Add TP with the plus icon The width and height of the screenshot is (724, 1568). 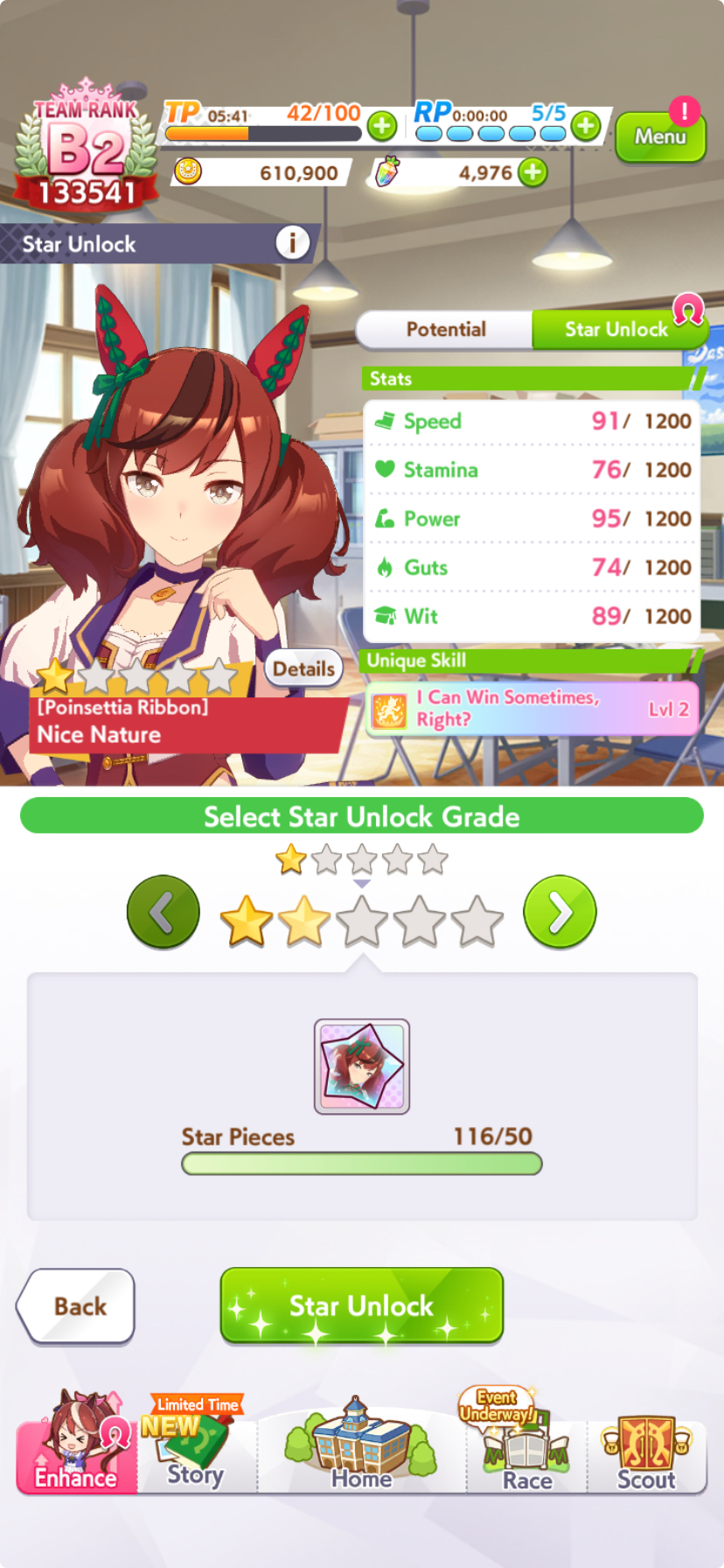(x=381, y=126)
